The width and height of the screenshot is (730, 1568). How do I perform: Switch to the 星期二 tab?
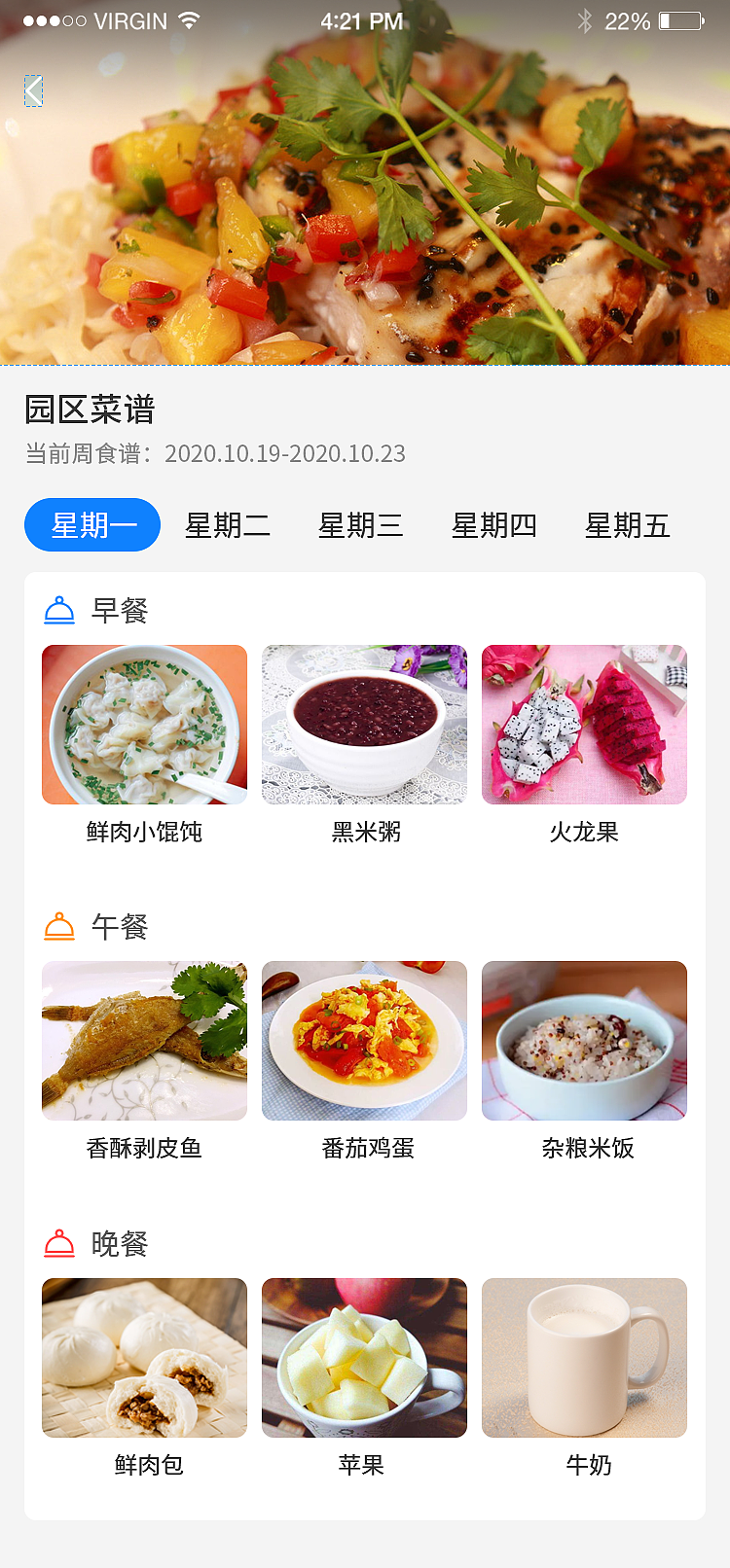pos(228,525)
